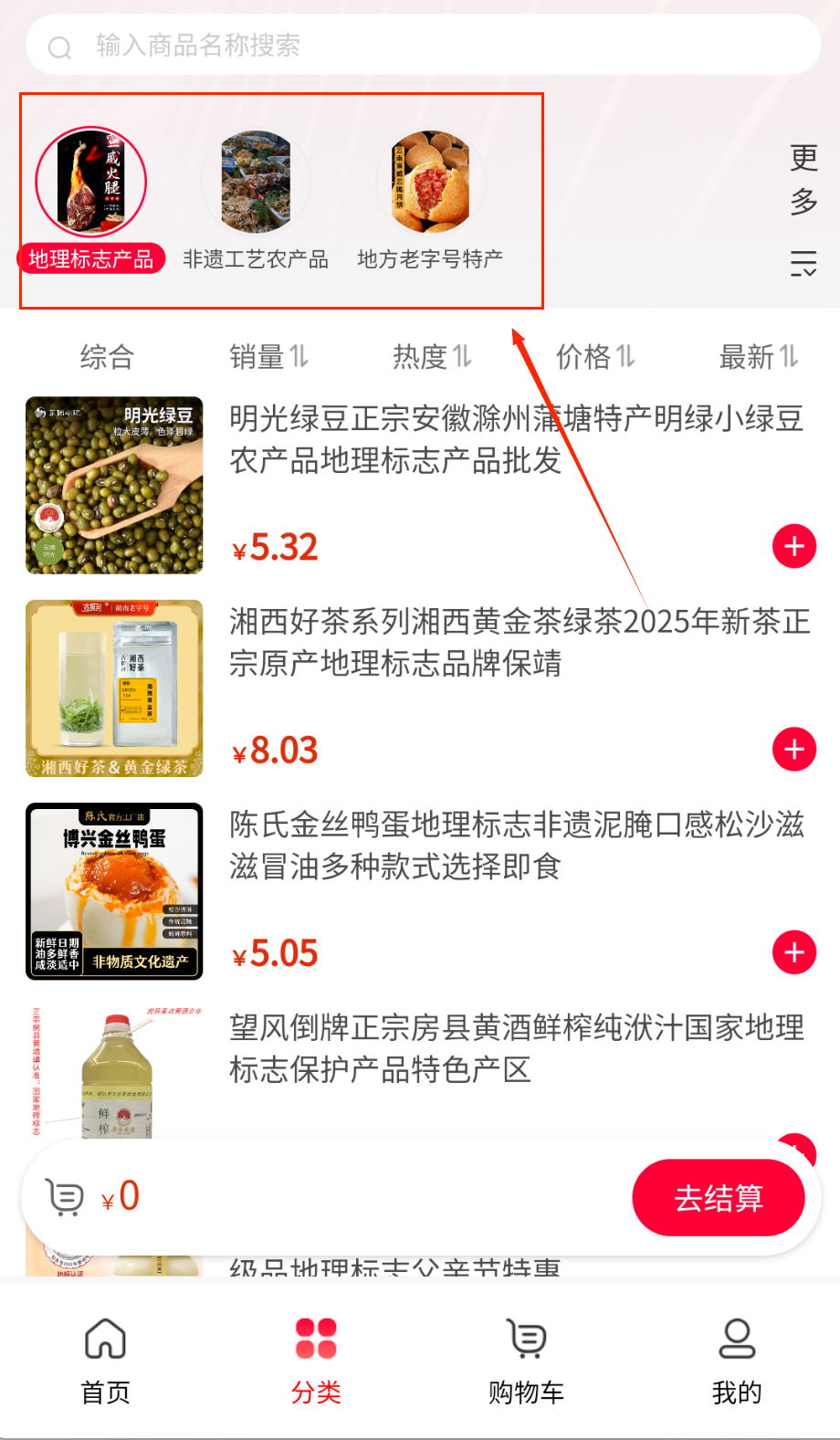
Task: Open the 望风倒牌房县黄酒 product listing
Action: tap(516, 1048)
